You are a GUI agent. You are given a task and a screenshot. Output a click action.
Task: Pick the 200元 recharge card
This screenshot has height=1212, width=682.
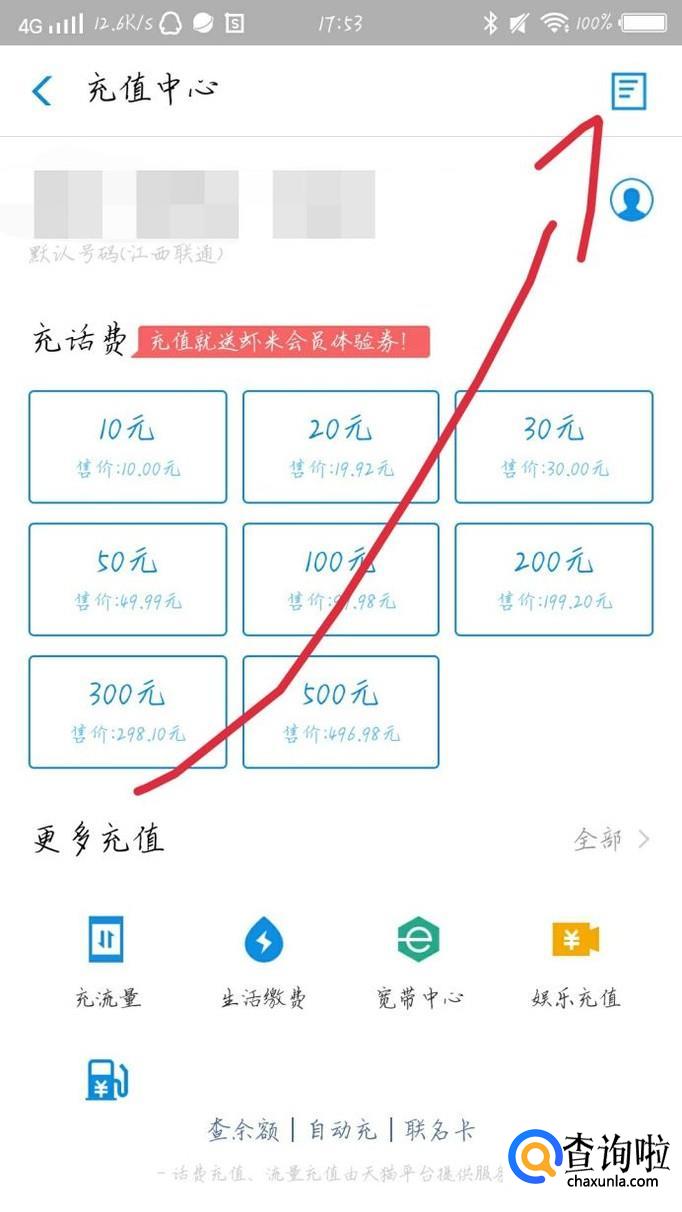click(554, 578)
